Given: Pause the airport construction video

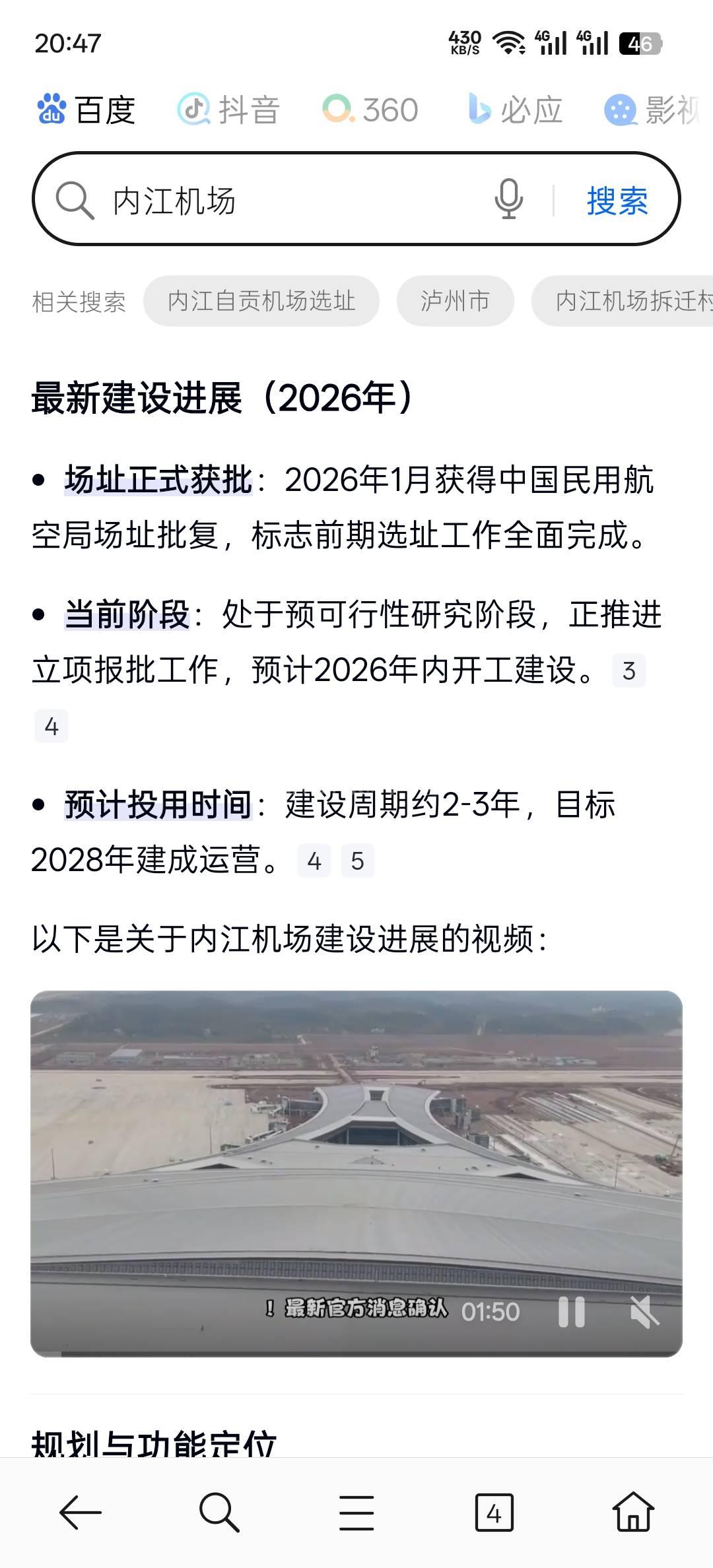Looking at the screenshot, I should [571, 1311].
